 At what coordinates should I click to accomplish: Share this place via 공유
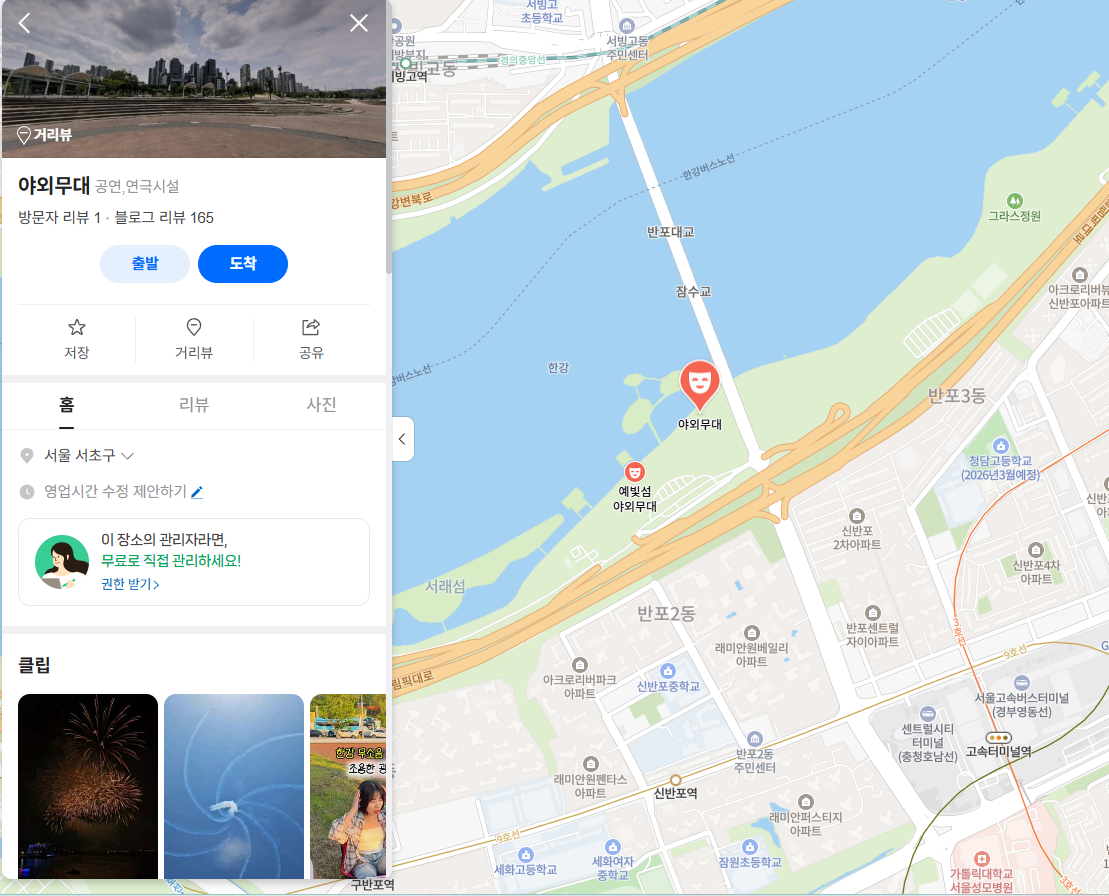311,339
